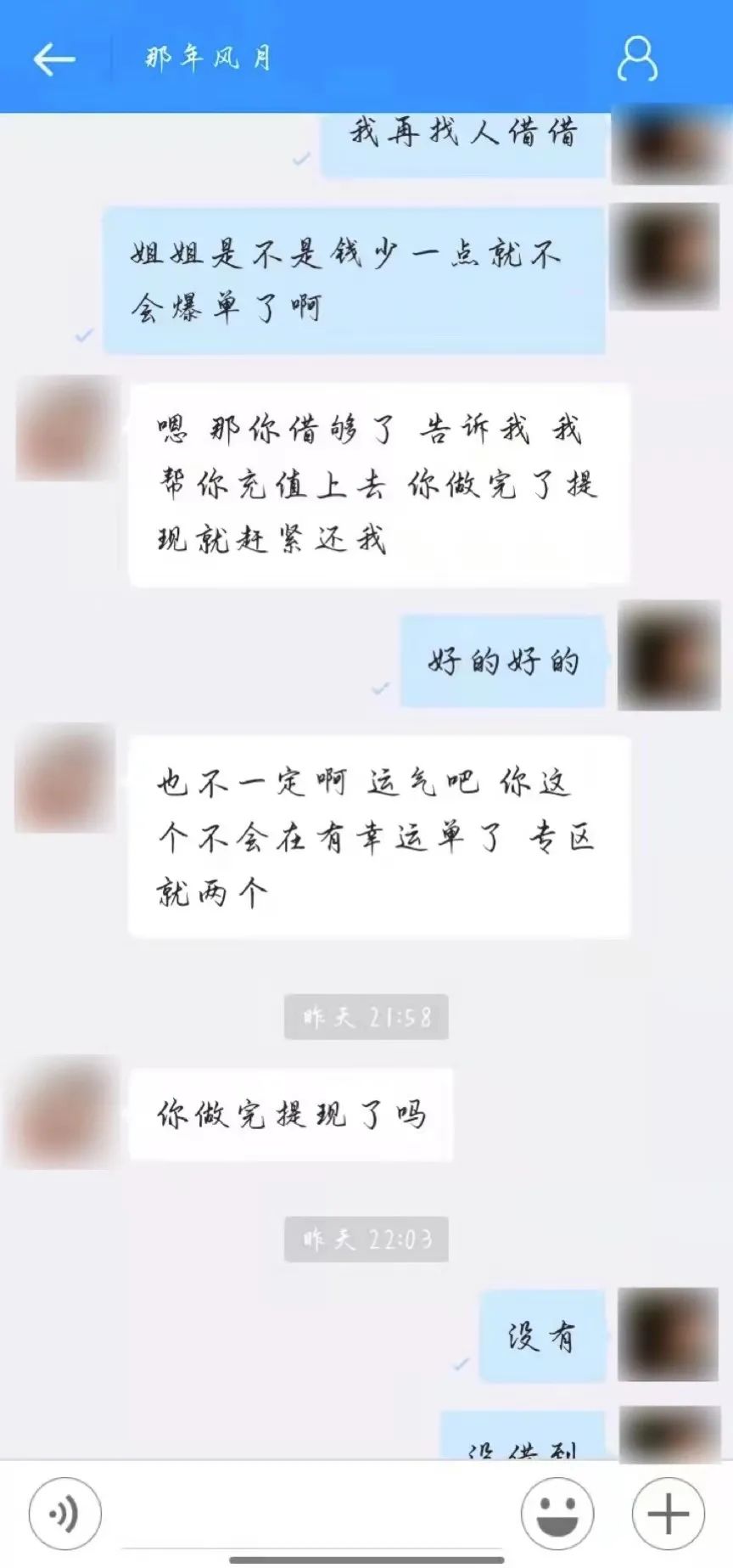Open the plus attachments menu
This screenshot has width=733, height=1568.
tap(668, 1513)
